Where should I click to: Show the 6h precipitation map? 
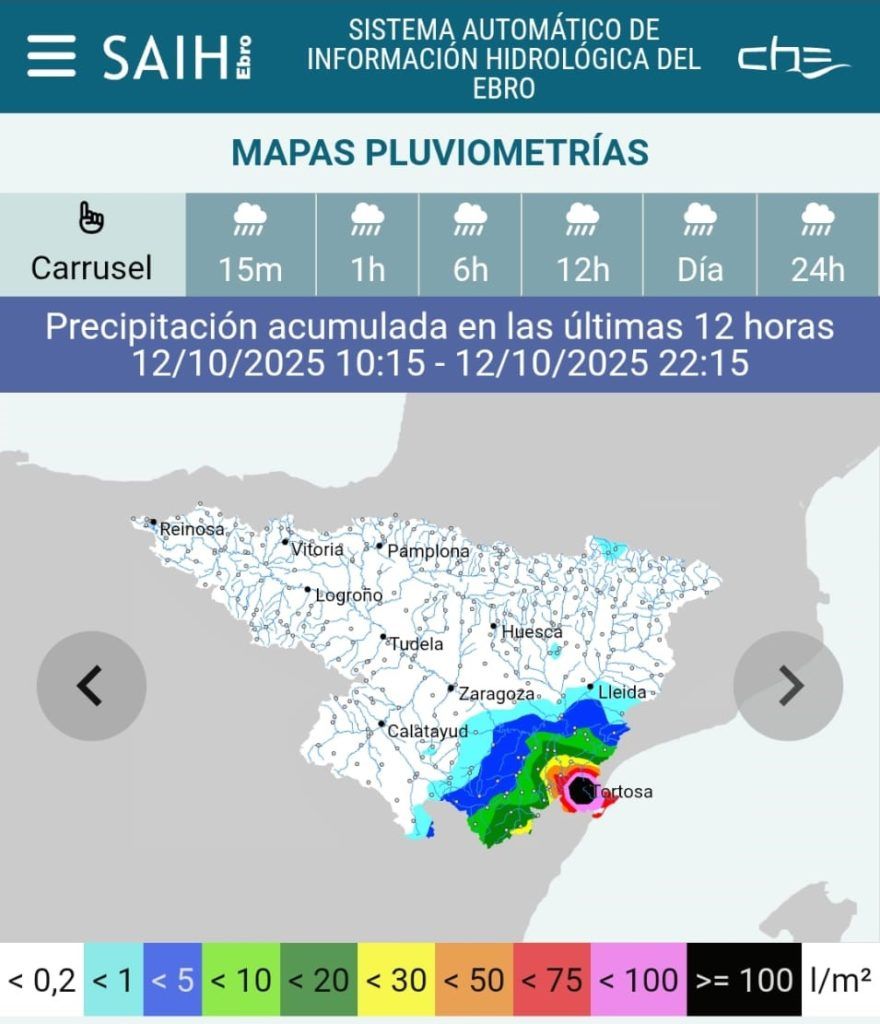coord(471,244)
